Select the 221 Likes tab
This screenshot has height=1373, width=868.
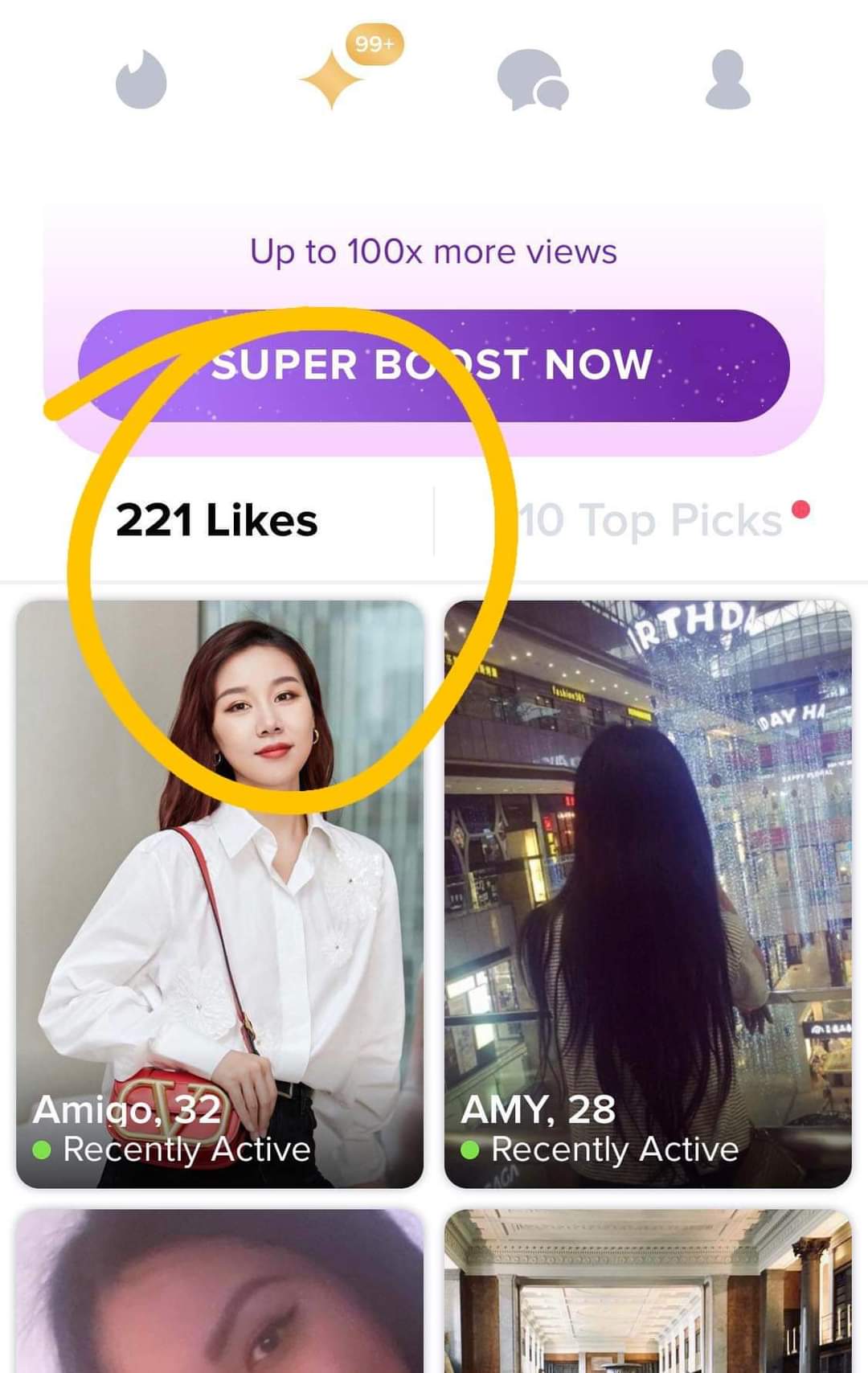click(x=217, y=521)
